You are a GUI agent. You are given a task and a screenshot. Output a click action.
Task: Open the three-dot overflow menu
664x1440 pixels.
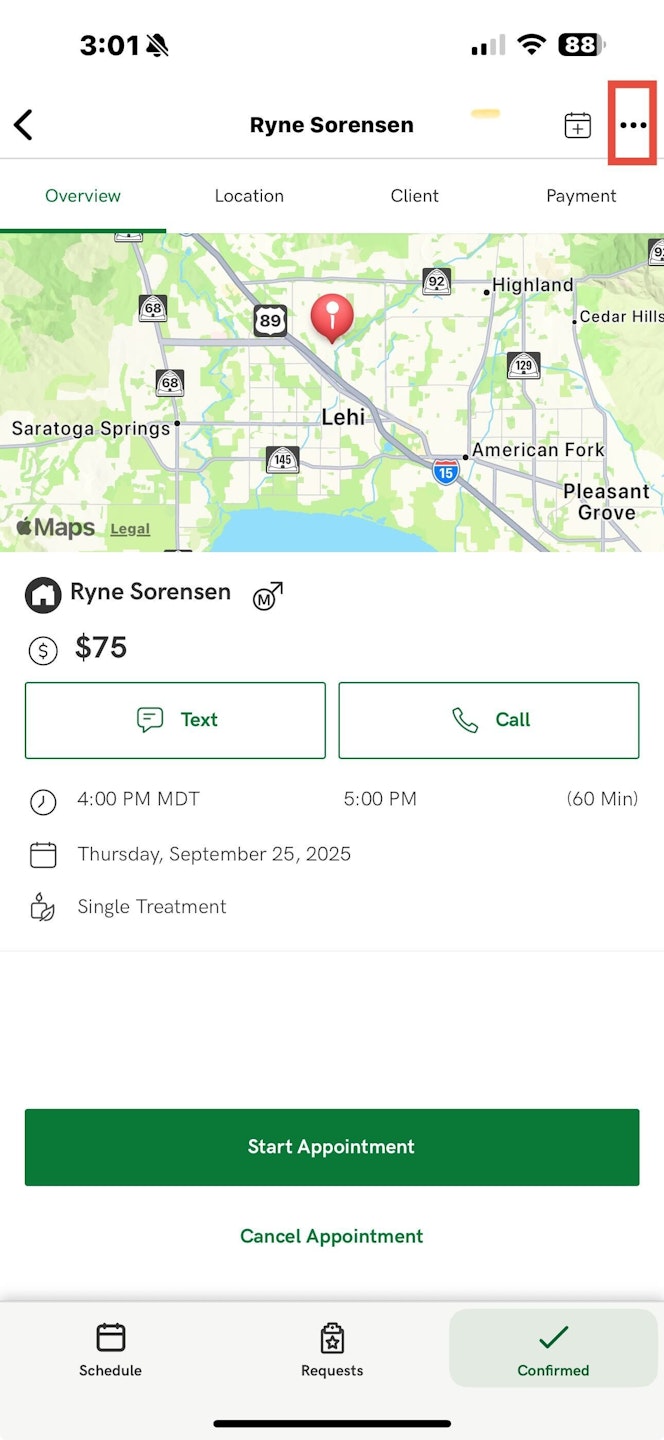[632, 125]
